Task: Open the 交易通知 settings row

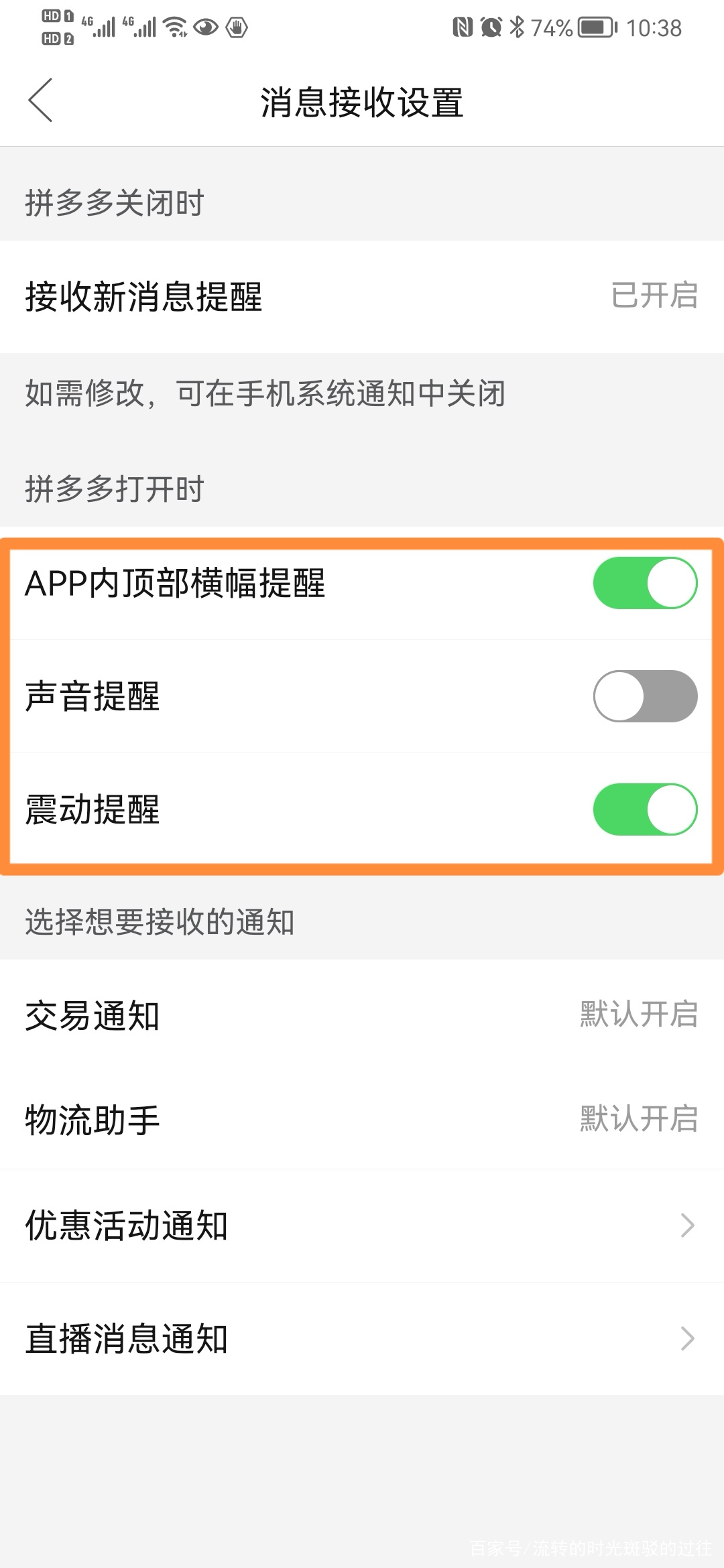Action: tap(362, 1017)
